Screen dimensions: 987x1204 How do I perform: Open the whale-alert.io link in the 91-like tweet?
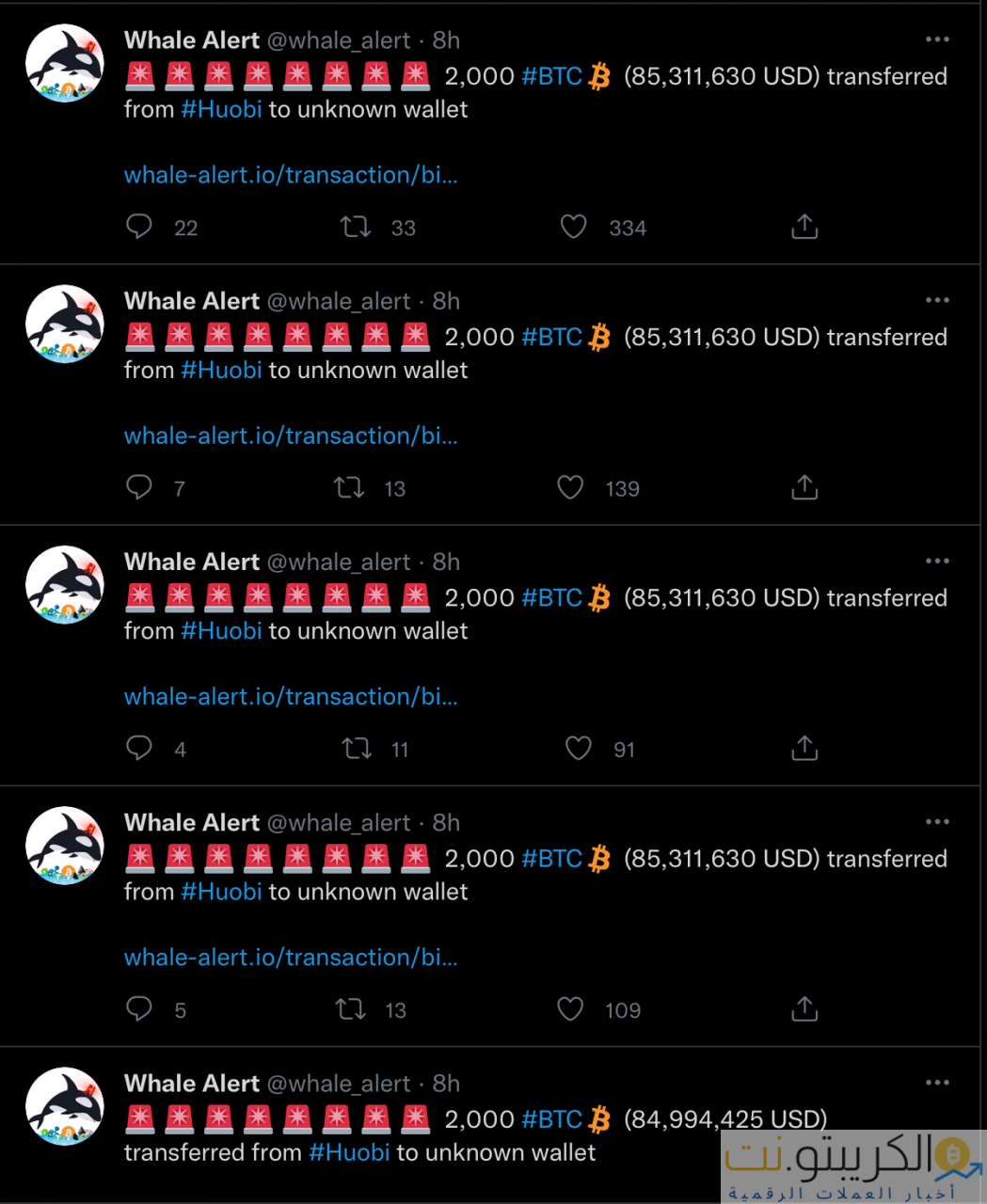(291, 697)
